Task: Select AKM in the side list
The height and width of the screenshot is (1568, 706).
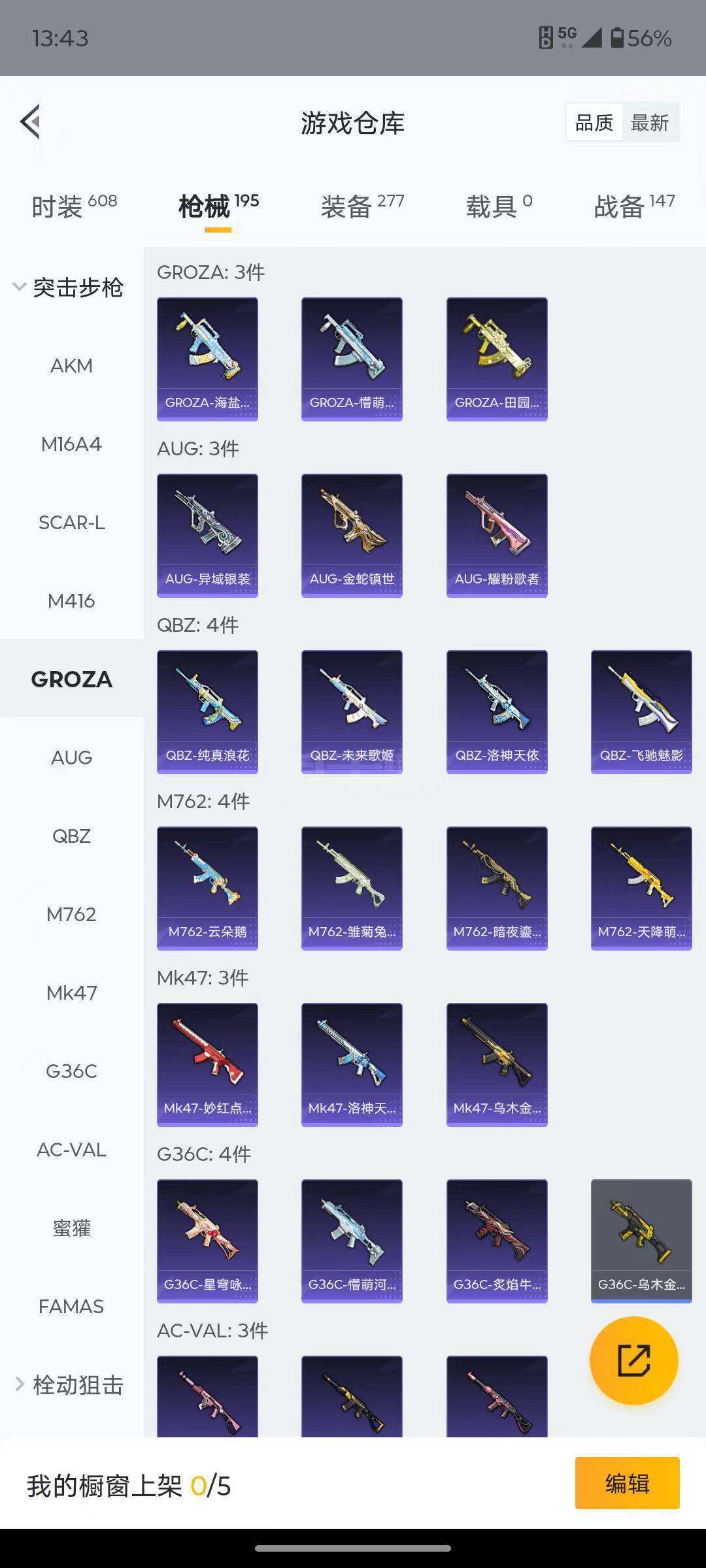Action: pos(71,366)
